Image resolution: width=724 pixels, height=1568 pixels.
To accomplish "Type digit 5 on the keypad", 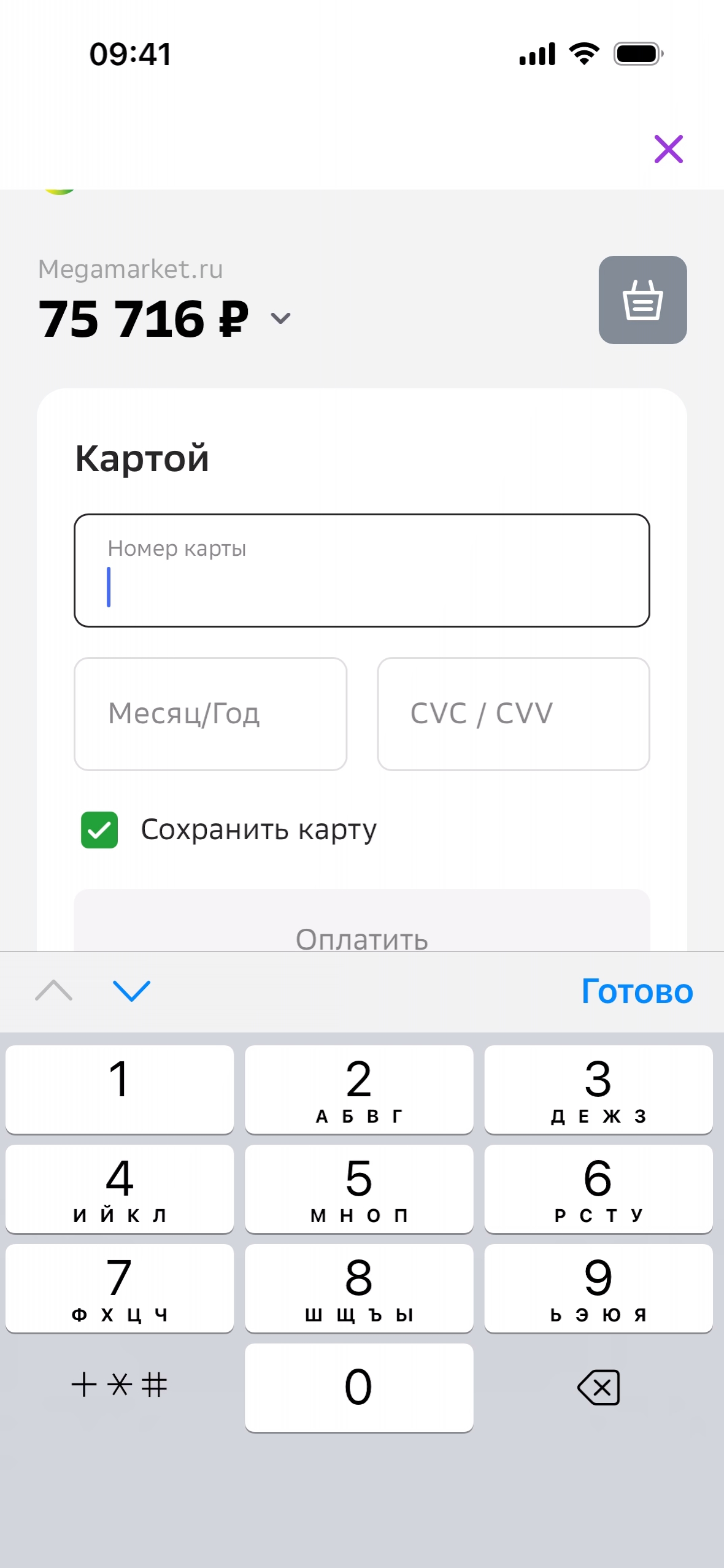I will [x=359, y=1188].
